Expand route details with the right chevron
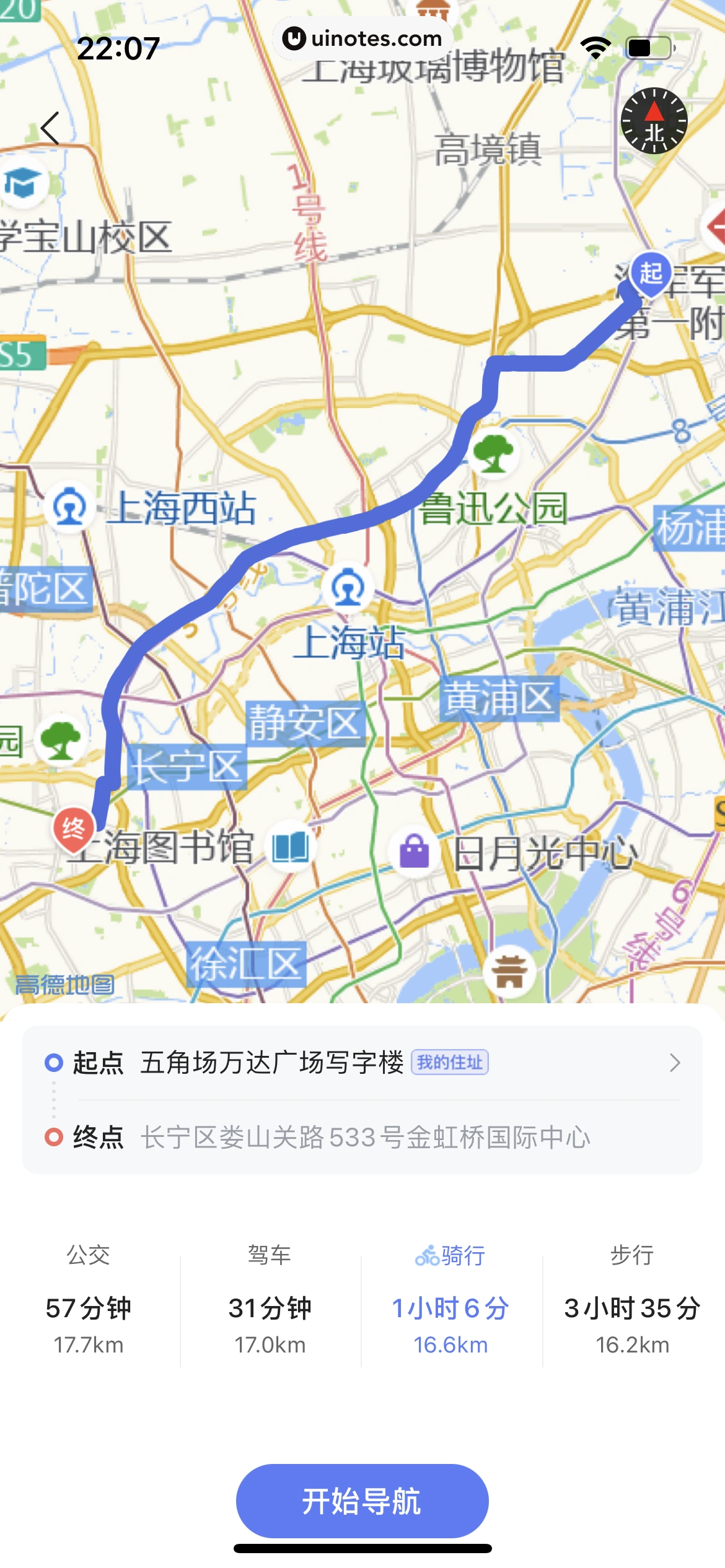The image size is (725, 1568). (x=677, y=1061)
